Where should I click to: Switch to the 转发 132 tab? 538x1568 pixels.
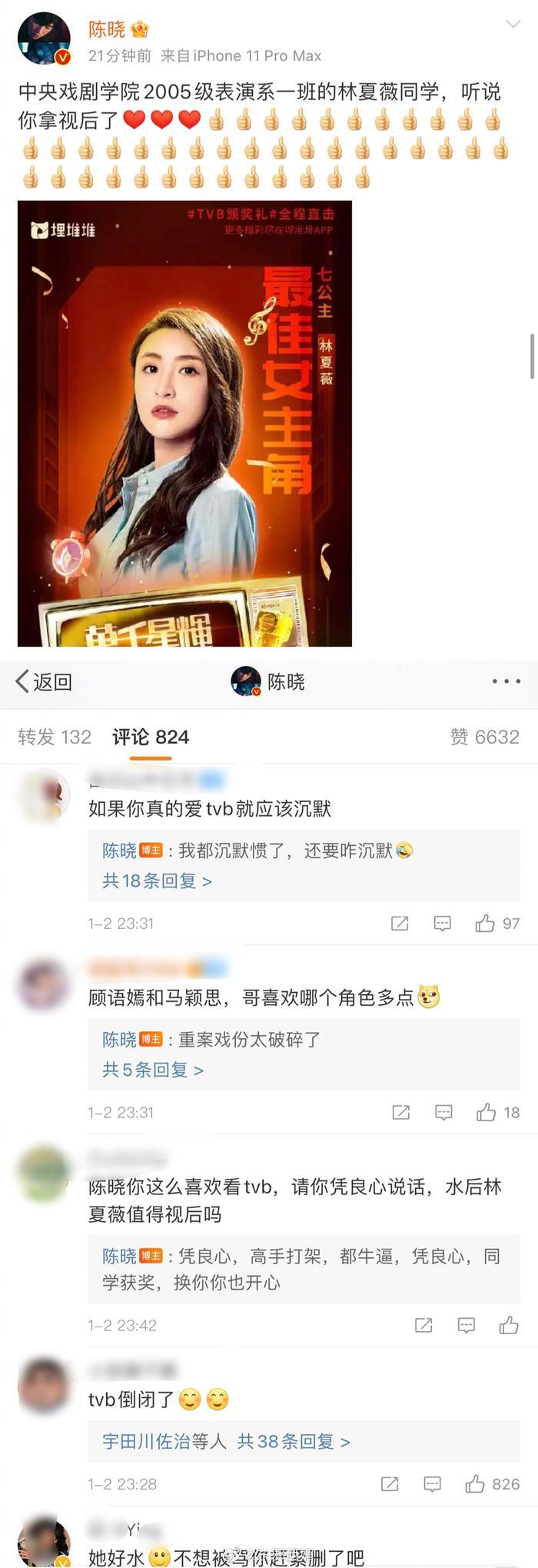[55, 737]
